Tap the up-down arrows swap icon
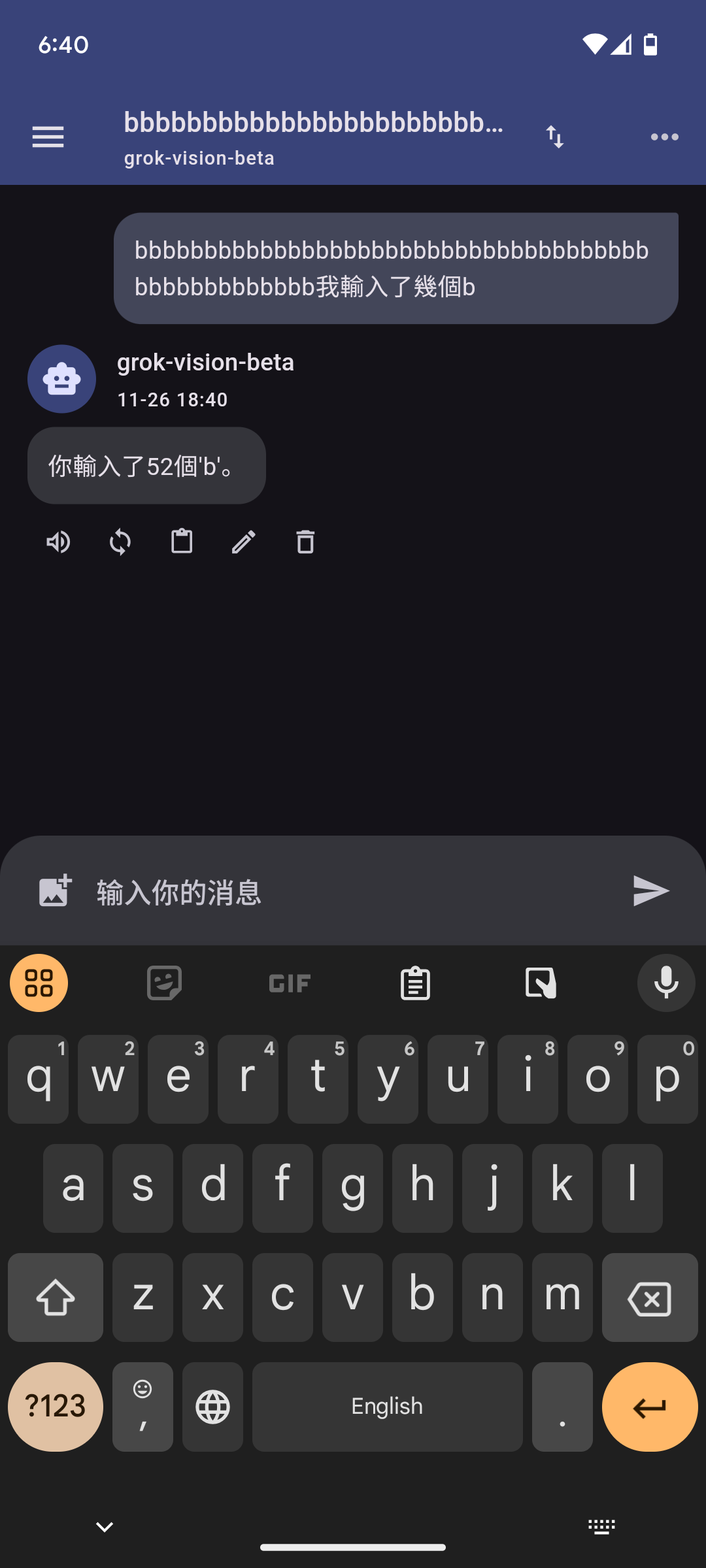706x1568 pixels. 554,137
